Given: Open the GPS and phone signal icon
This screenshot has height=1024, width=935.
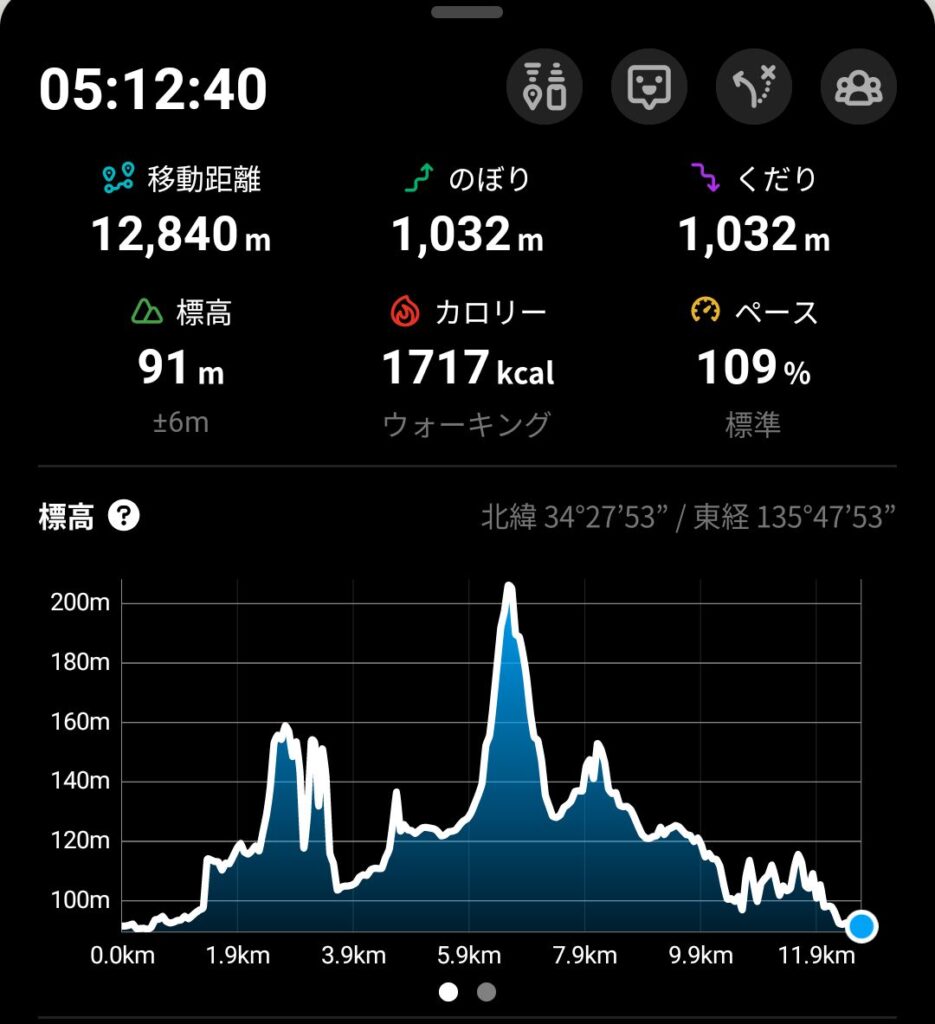Looking at the screenshot, I should (x=545, y=87).
